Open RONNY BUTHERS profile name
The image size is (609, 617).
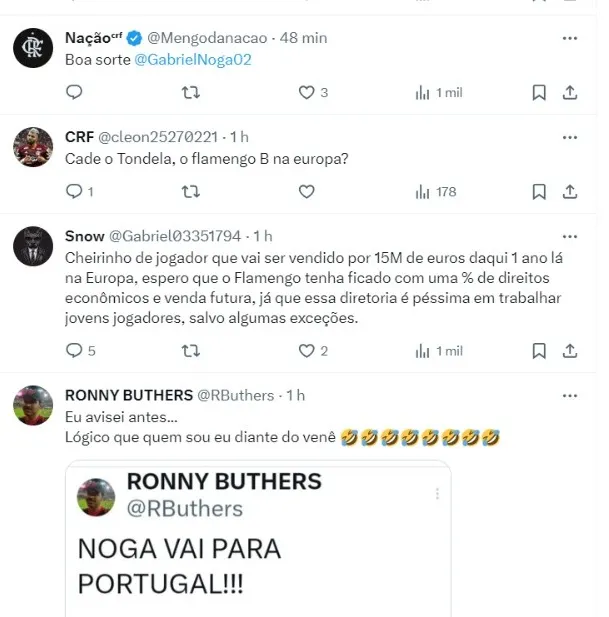(128, 395)
